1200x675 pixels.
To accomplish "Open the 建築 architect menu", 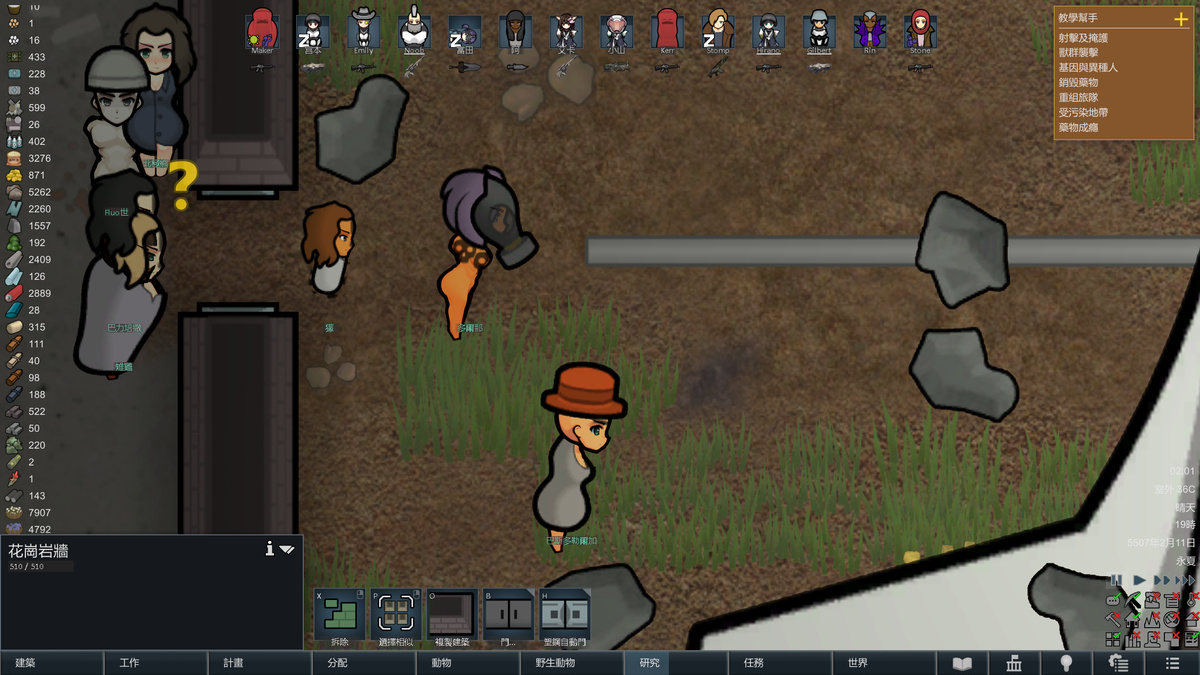I will pos(52,663).
